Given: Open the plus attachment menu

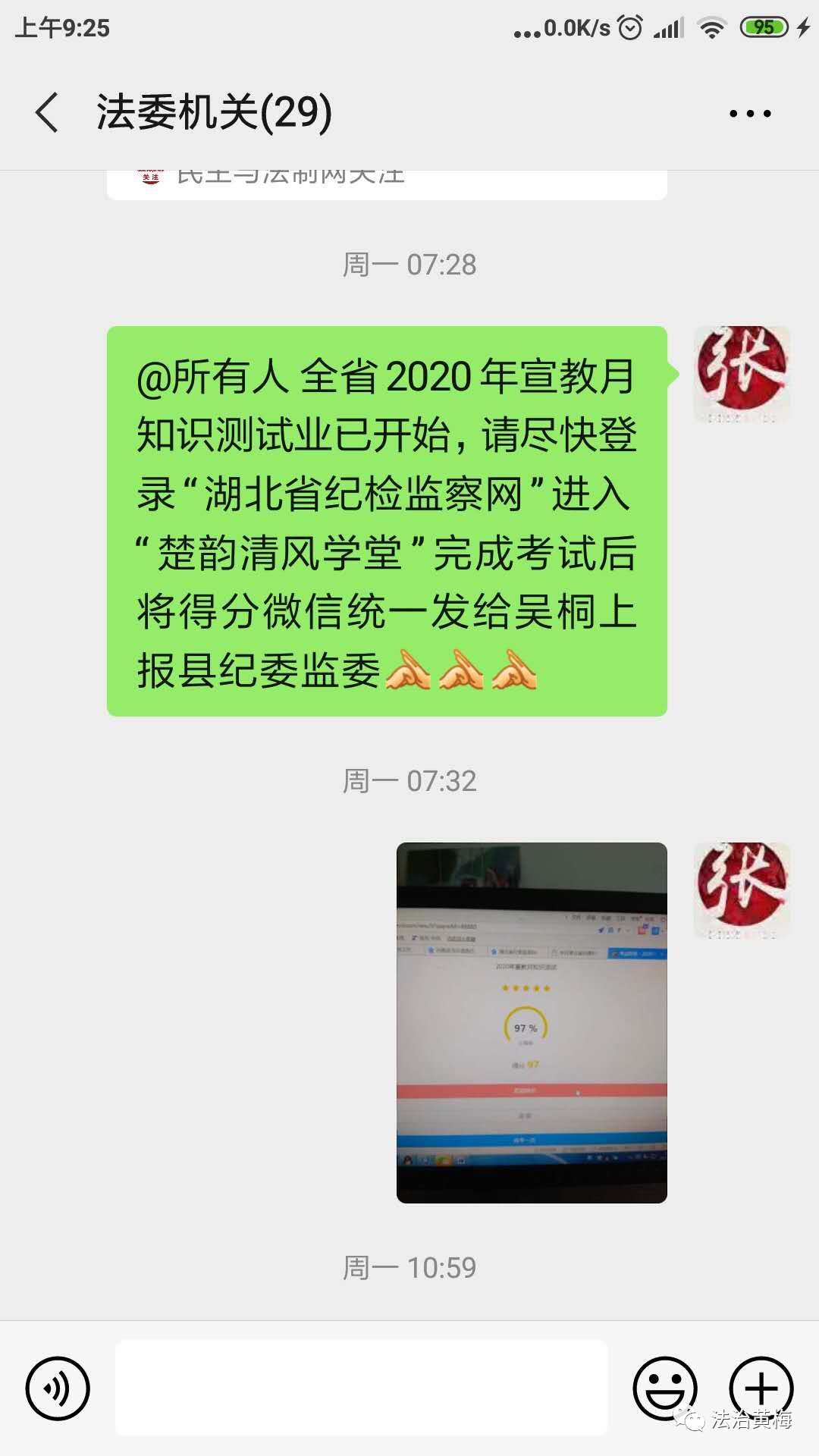Looking at the screenshot, I should (x=761, y=1389).
